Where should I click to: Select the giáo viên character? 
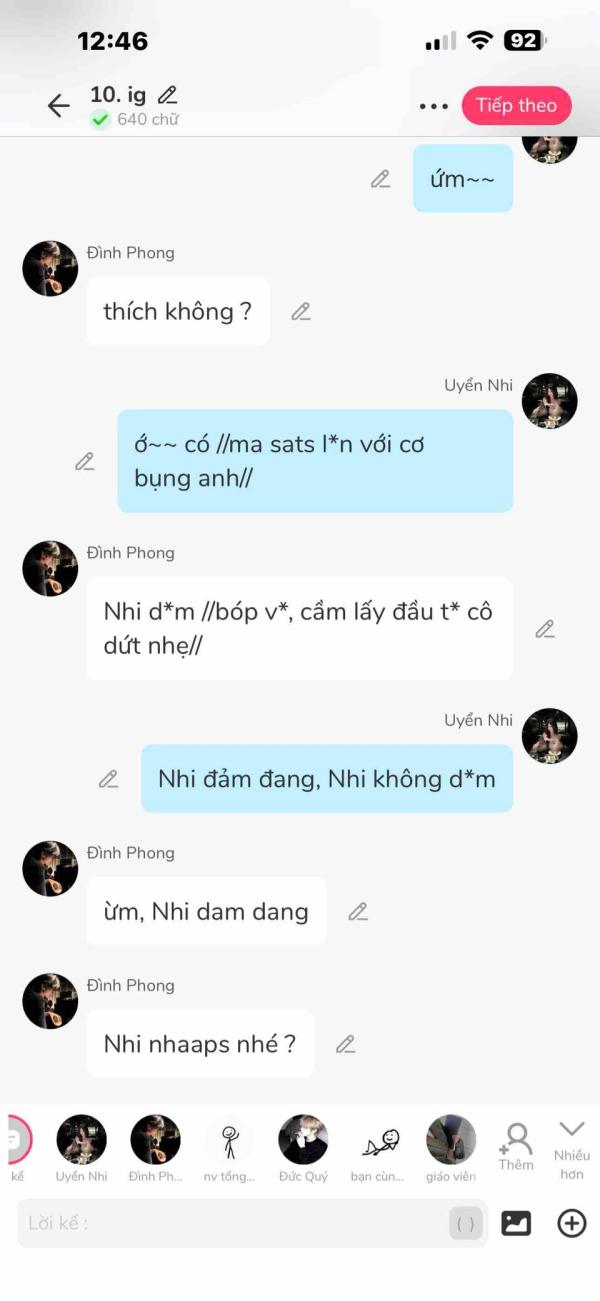(x=451, y=1141)
